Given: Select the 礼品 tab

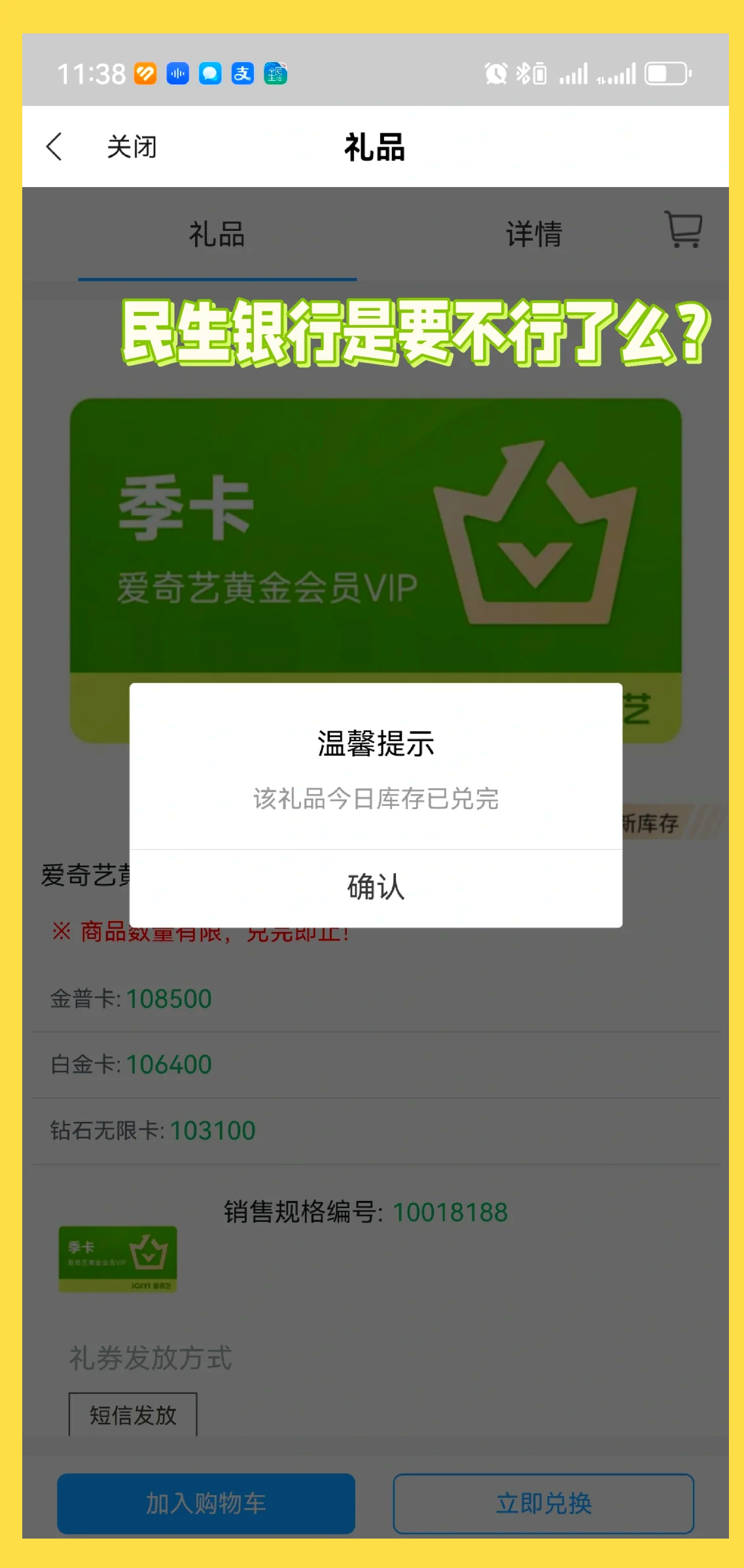Looking at the screenshot, I should [217, 234].
